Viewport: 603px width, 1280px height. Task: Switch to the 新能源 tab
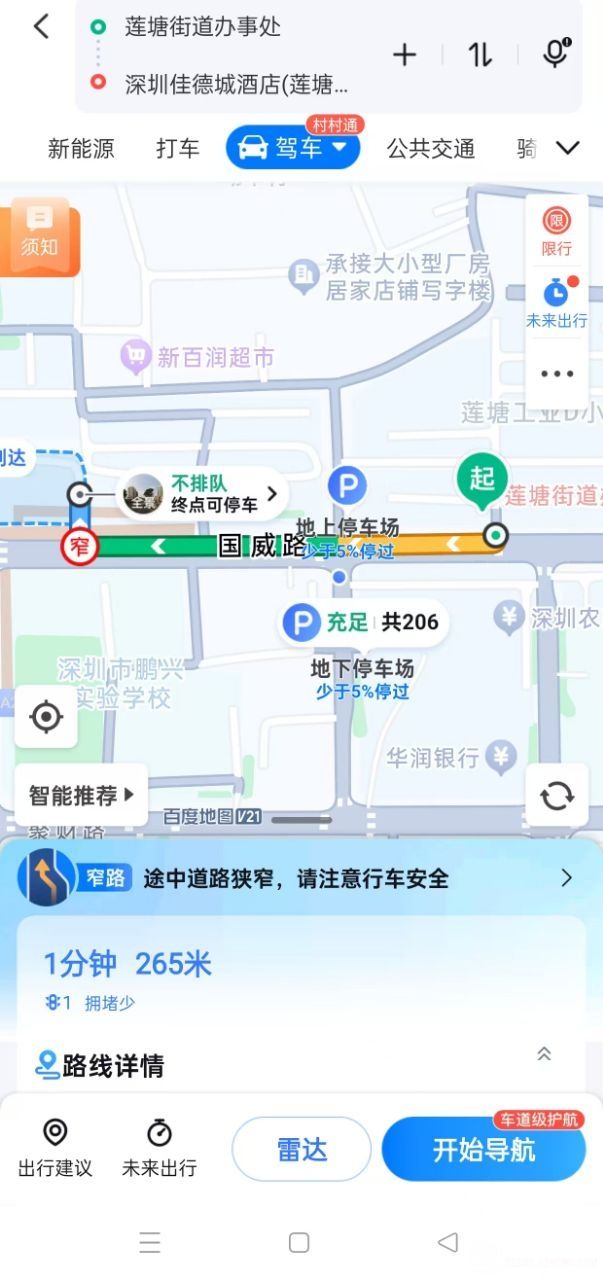81,149
